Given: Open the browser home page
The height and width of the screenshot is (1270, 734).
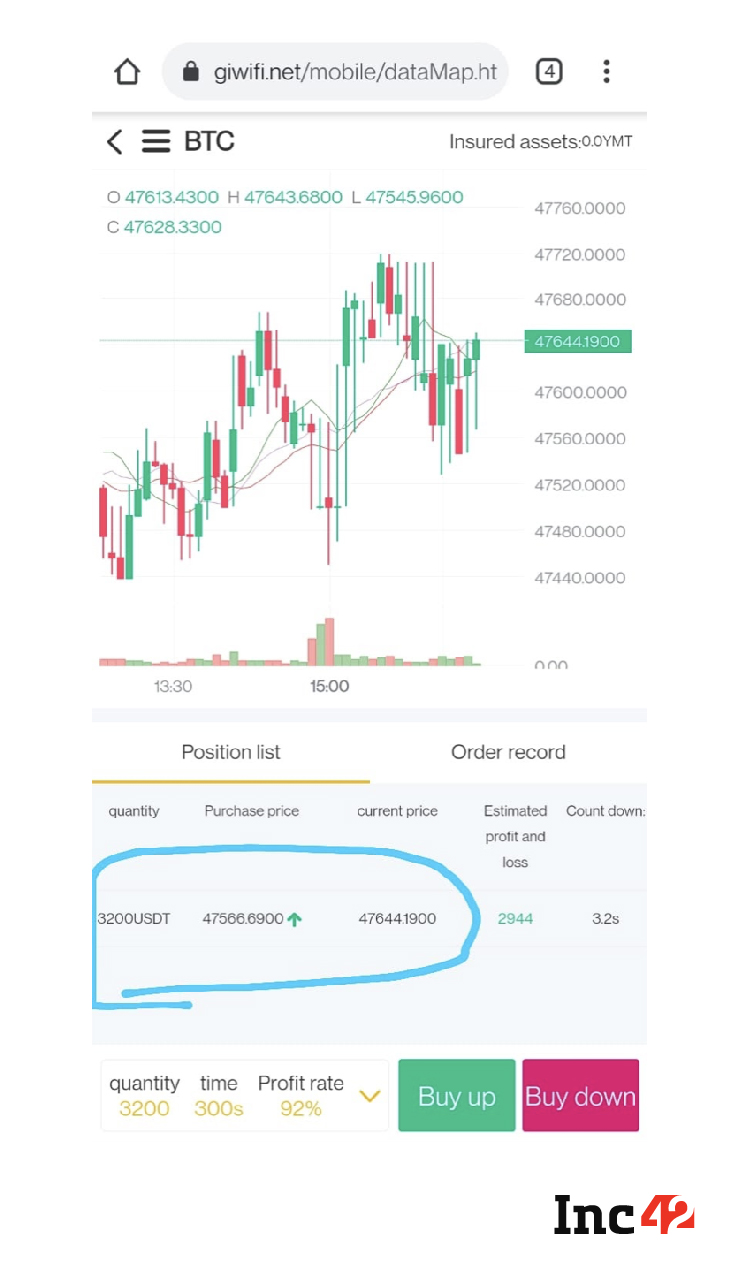Looking at the screenshot, I should coord(127,72).
